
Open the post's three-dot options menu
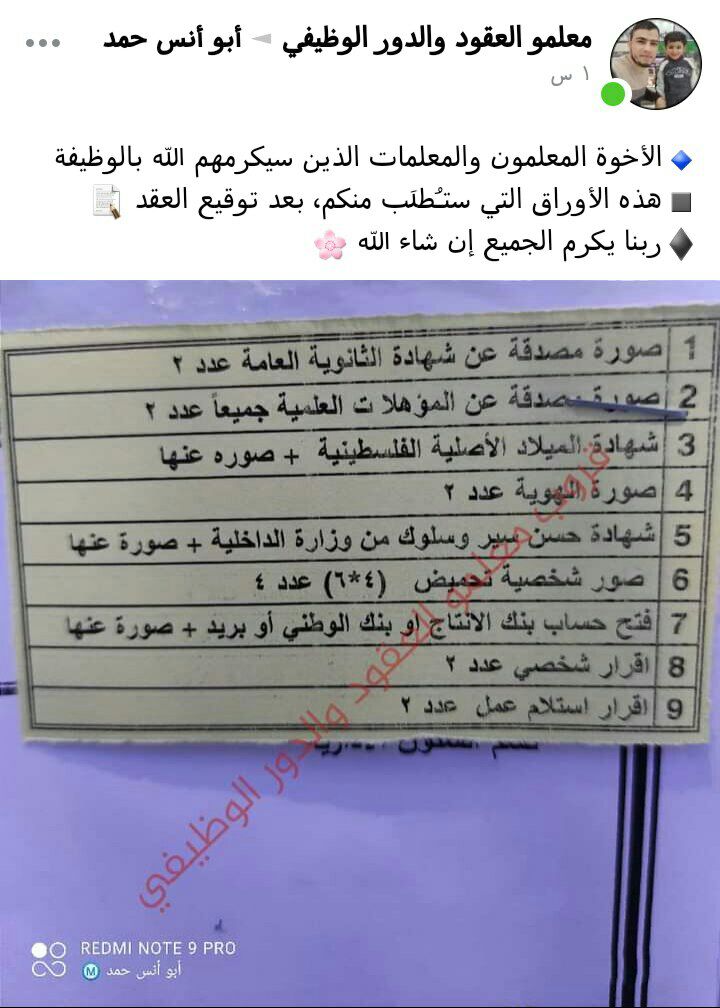(42, 43)
